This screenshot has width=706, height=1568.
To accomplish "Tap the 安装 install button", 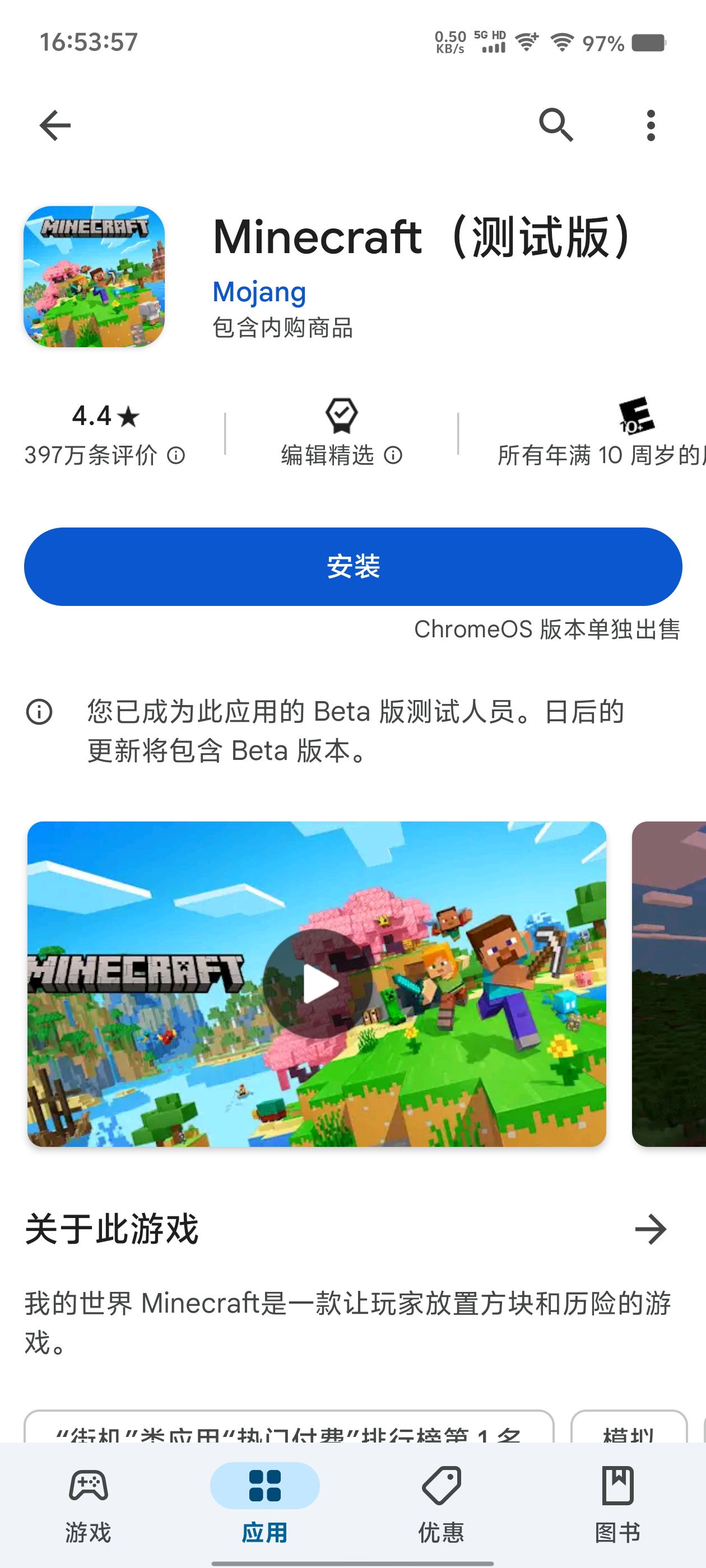I will 352,566.
